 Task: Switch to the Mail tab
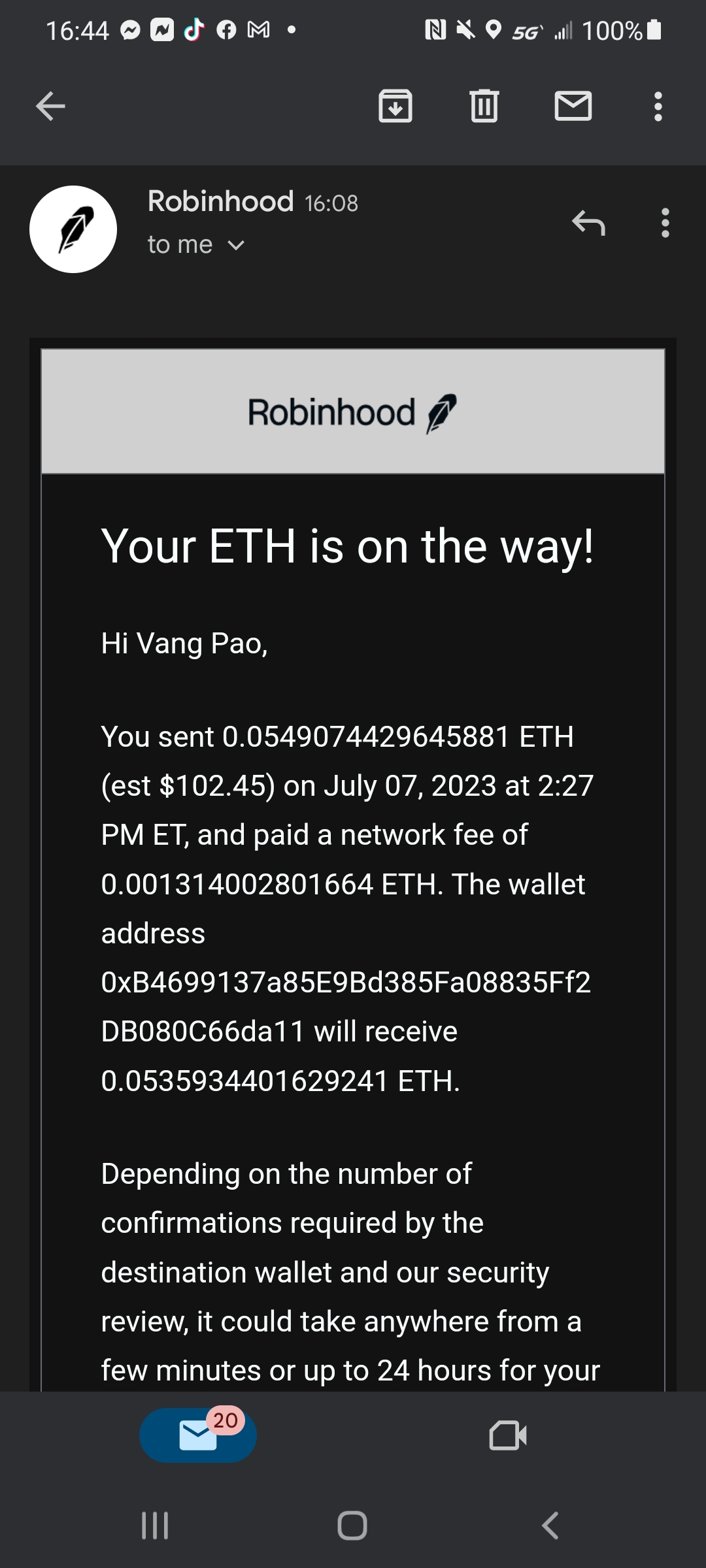pyautogui.click(x=198, y=1435)
